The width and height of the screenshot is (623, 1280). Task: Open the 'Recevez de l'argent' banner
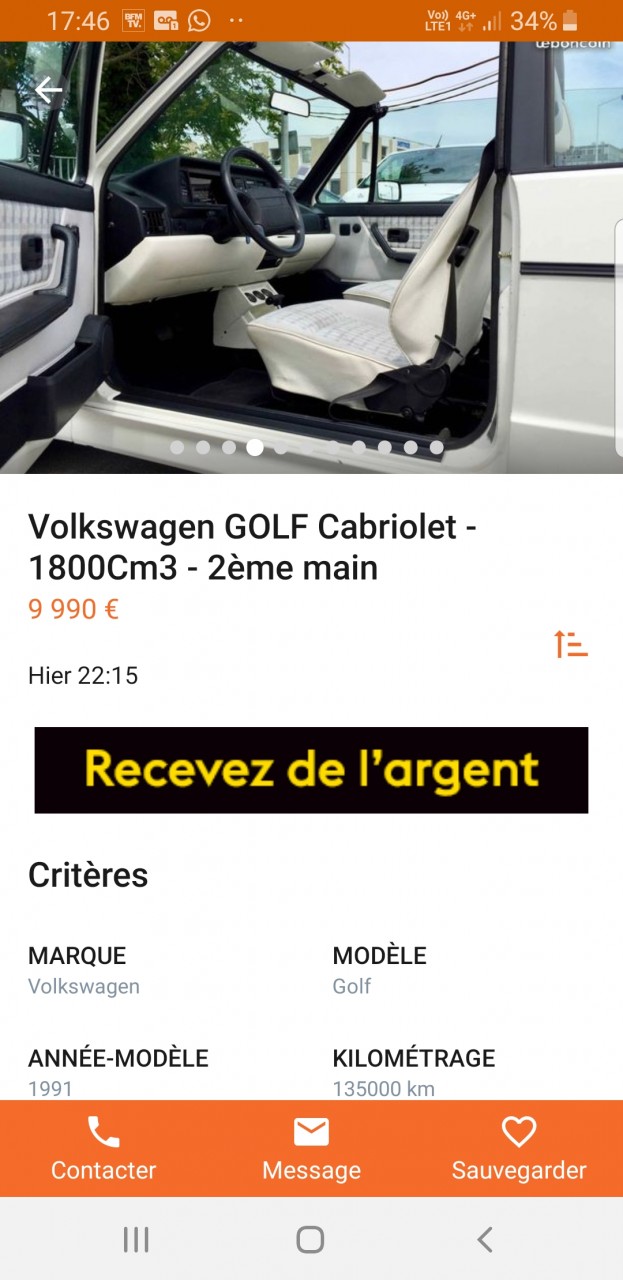pyautogui.click(x=311, y=770)
